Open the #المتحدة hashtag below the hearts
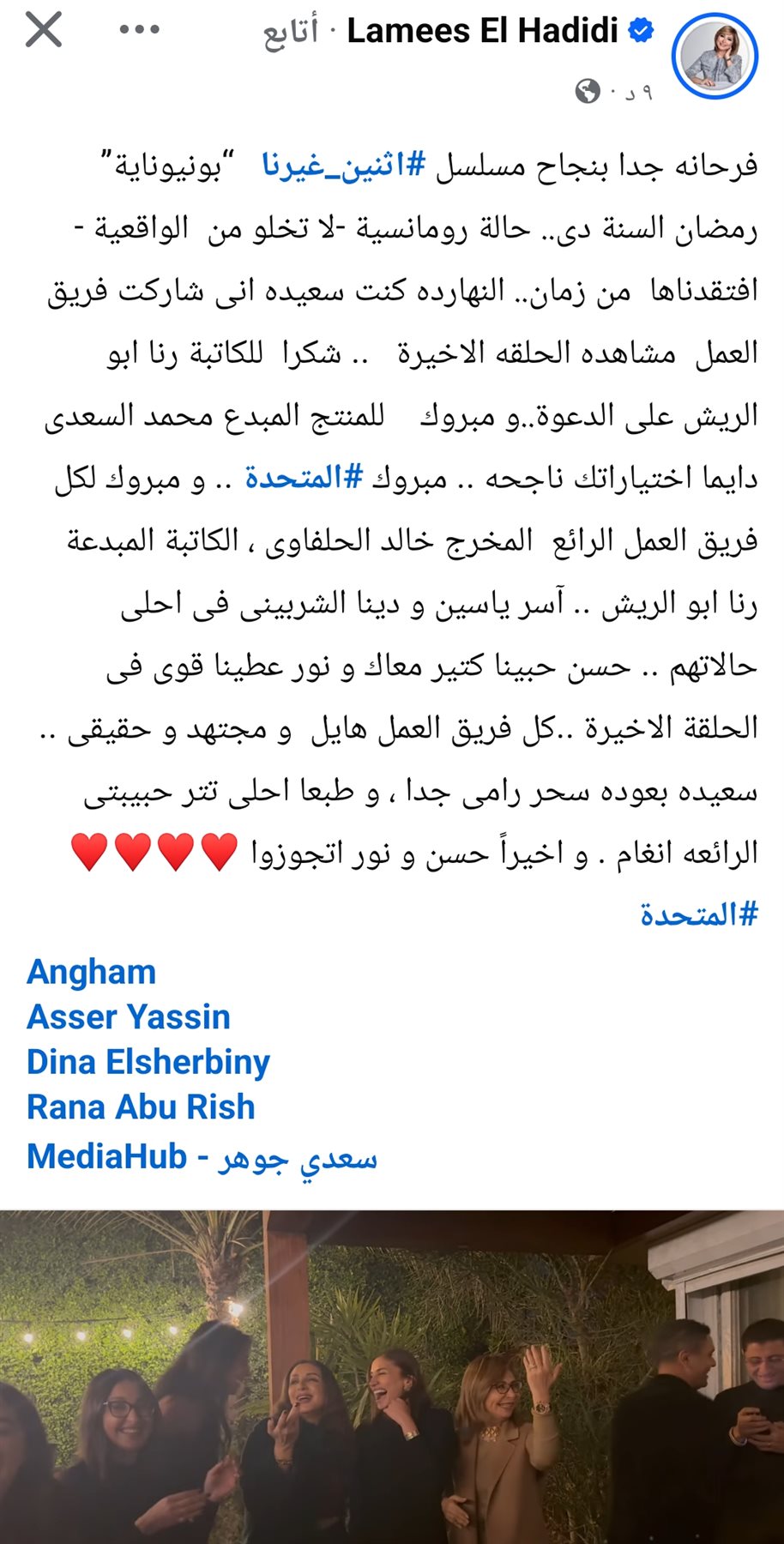 tap(698, 914)
